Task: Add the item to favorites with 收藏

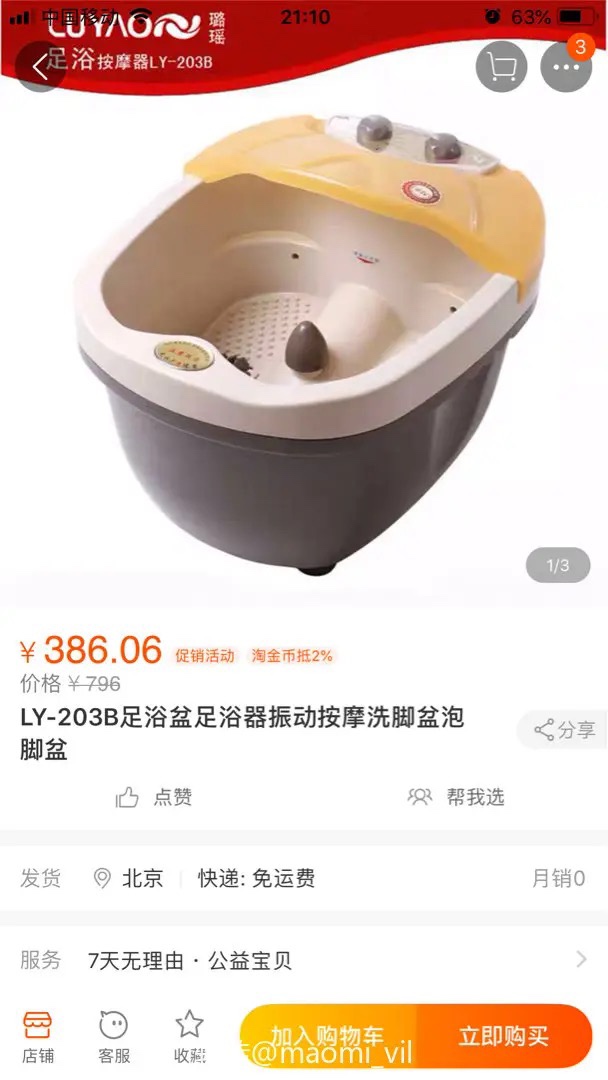Action: click(189, 1035)
